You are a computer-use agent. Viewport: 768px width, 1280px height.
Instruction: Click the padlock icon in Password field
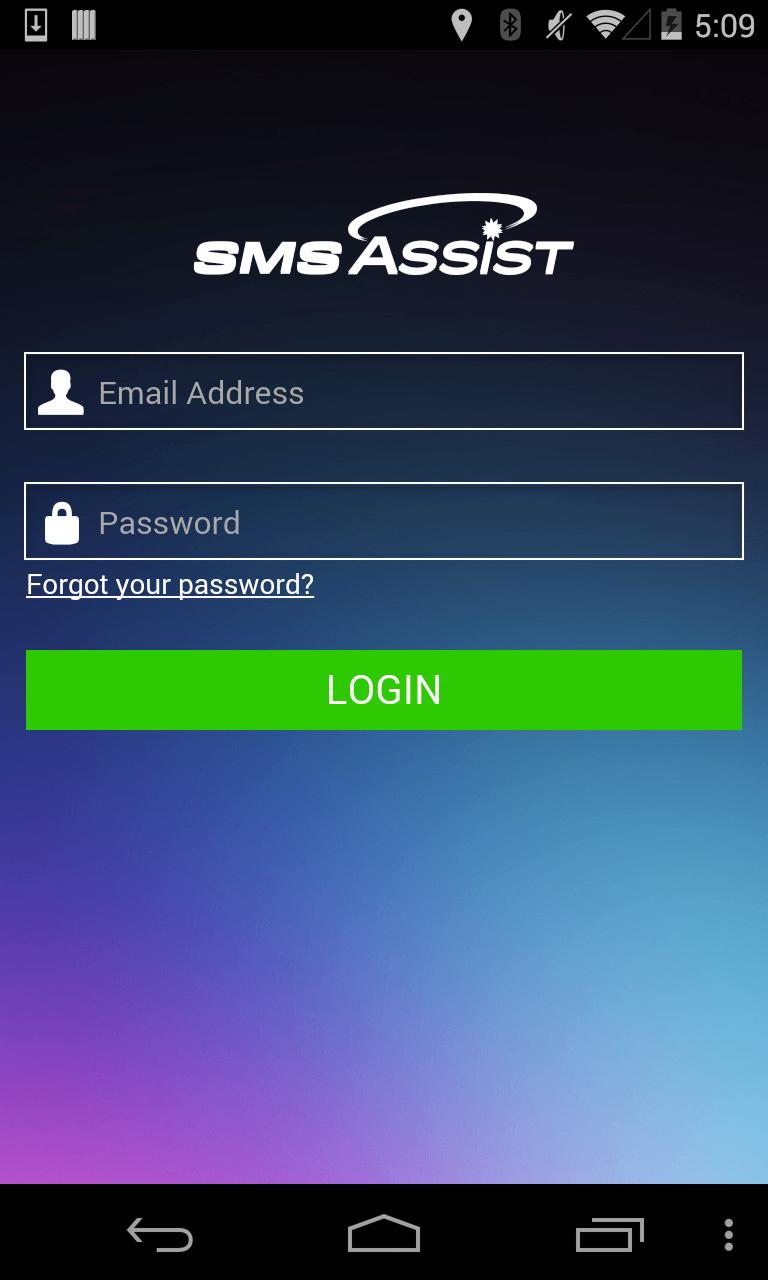tap(62, 521)
